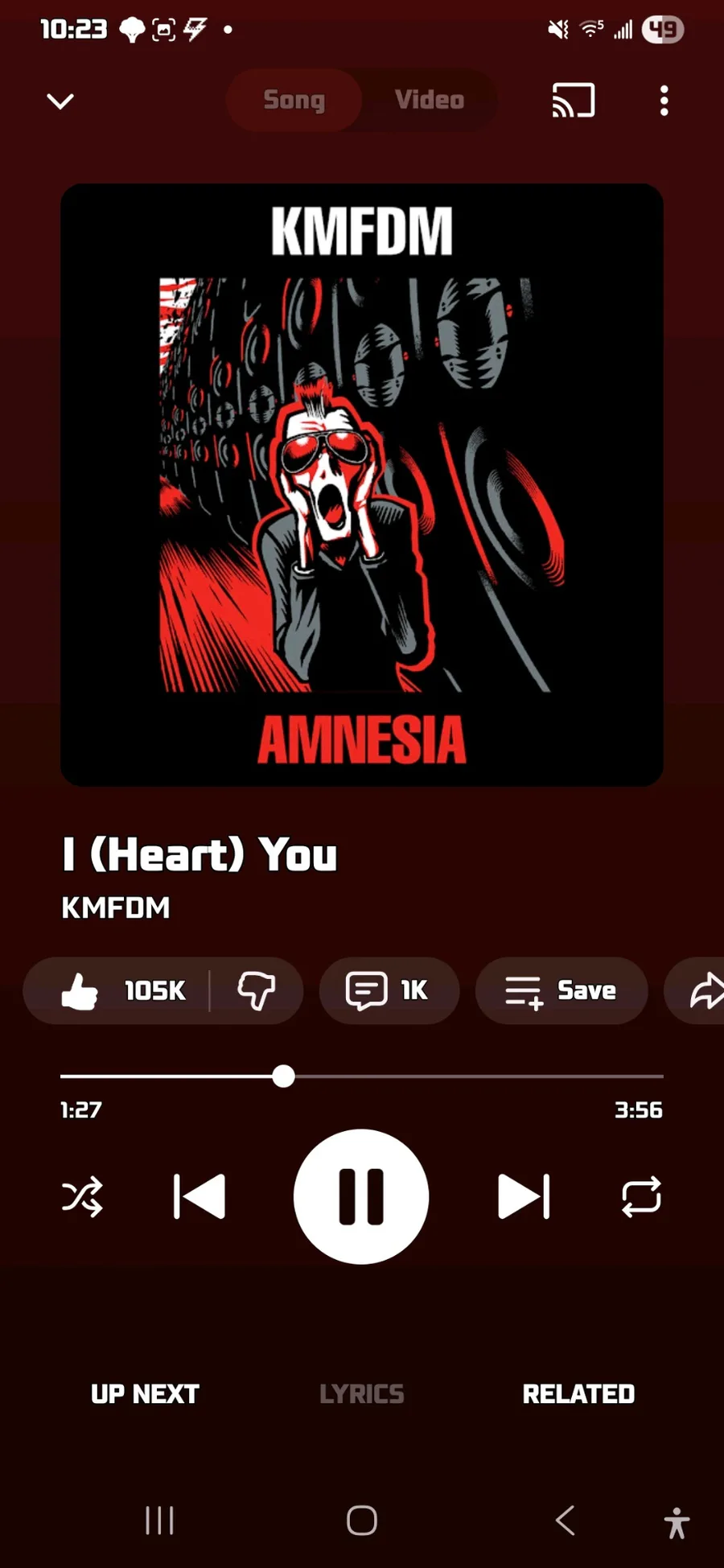Image resolution: width=724 pixels, height=1568 pixels.
Task: Skip to the next track
Action: click(x=524, y=1196)
